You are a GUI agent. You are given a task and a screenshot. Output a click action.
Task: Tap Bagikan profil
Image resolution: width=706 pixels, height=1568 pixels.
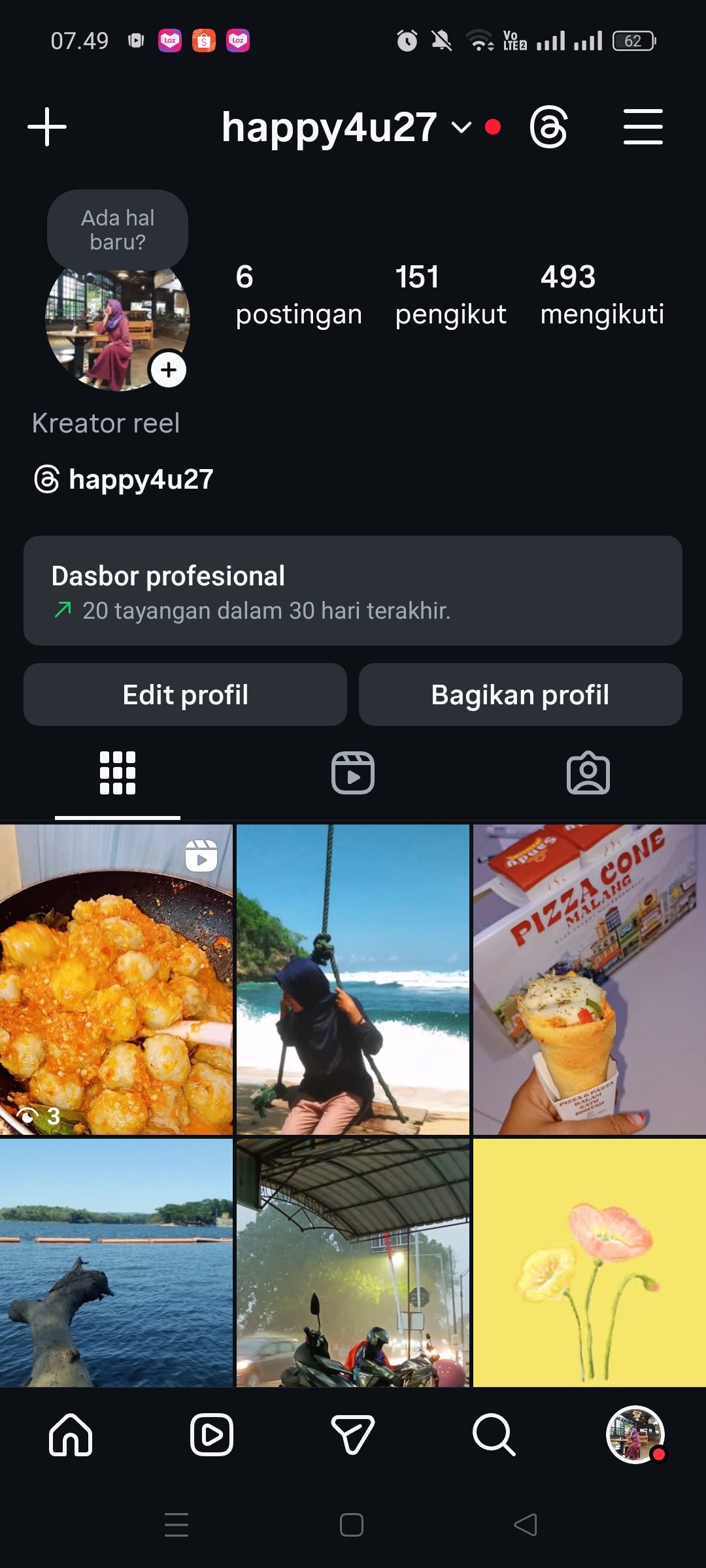(520, 694)
